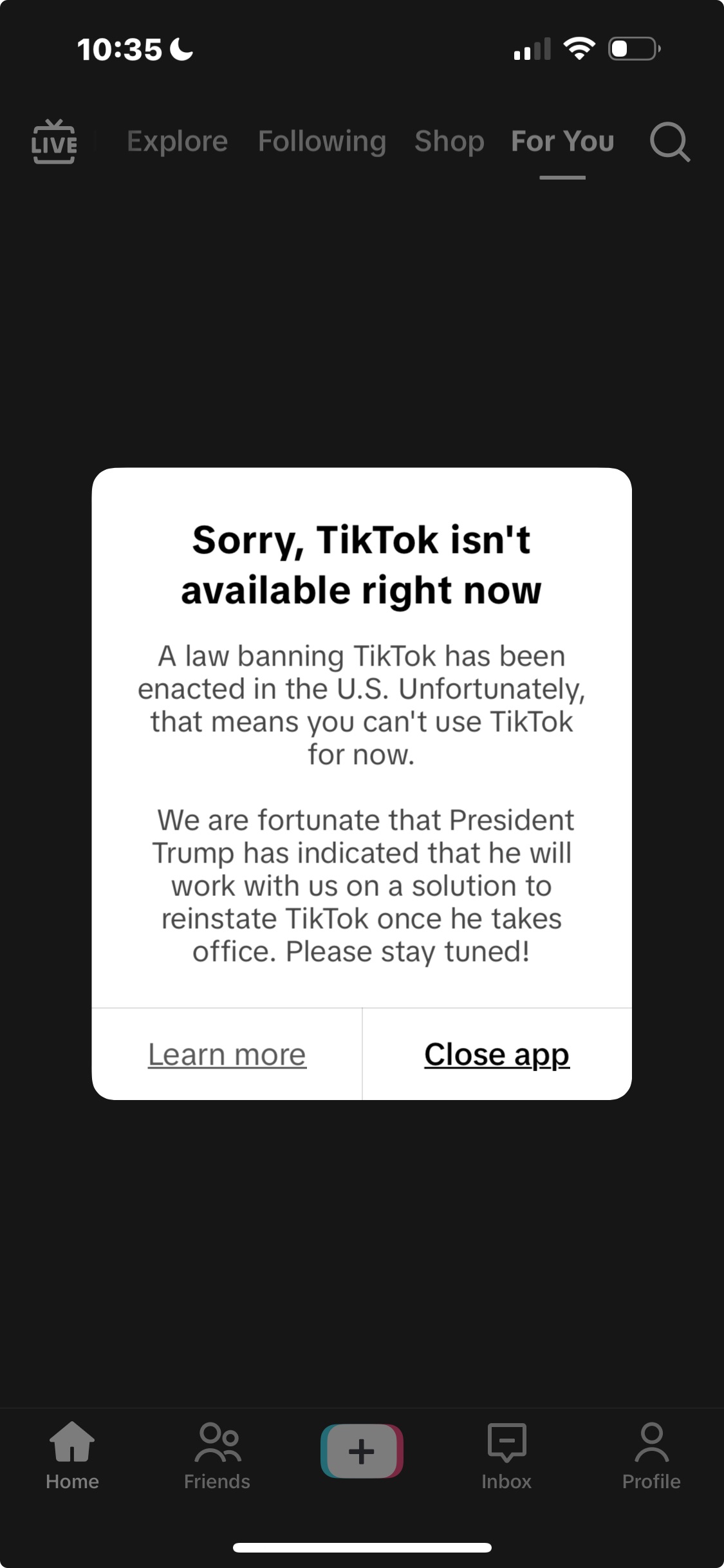The height and width of the screenshot is (1568, 724).
Task: Create a new post with plus button
Action: coord(362,1451)
